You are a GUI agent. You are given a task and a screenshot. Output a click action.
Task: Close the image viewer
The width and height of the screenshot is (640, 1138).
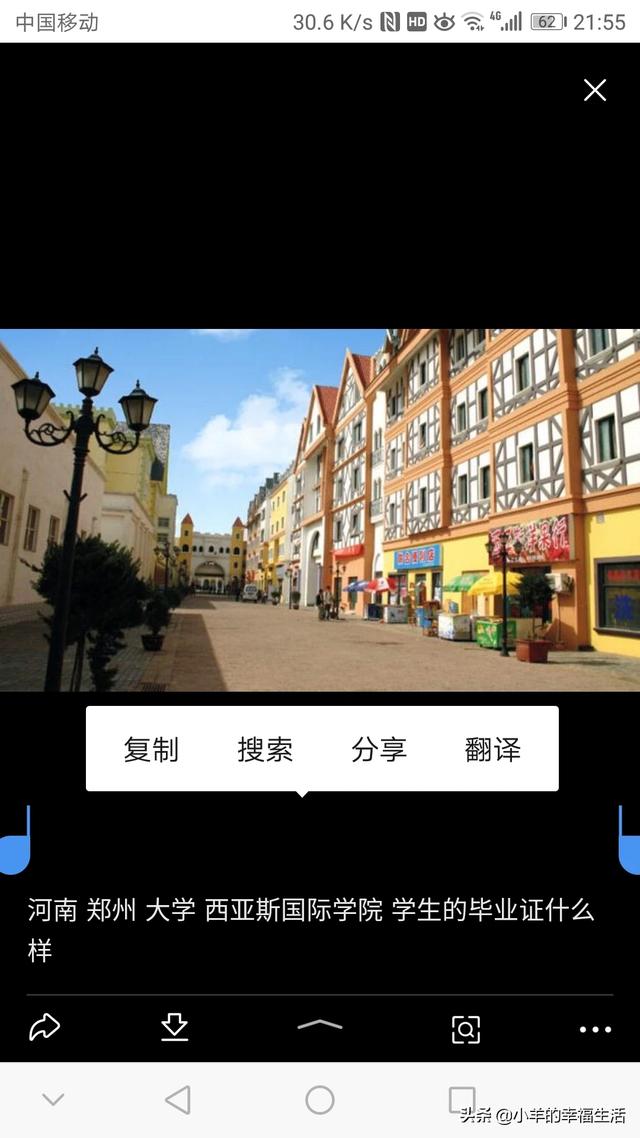pos(594,91)
